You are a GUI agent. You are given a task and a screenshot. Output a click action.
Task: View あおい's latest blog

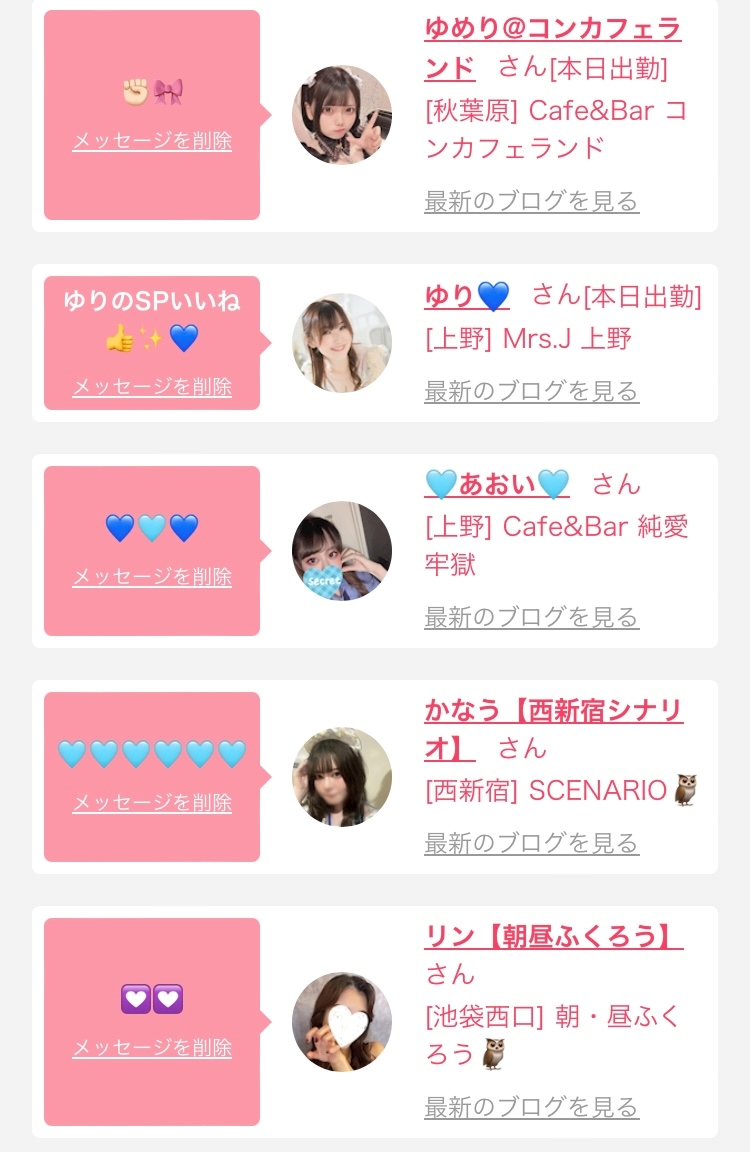click(531, 617)
